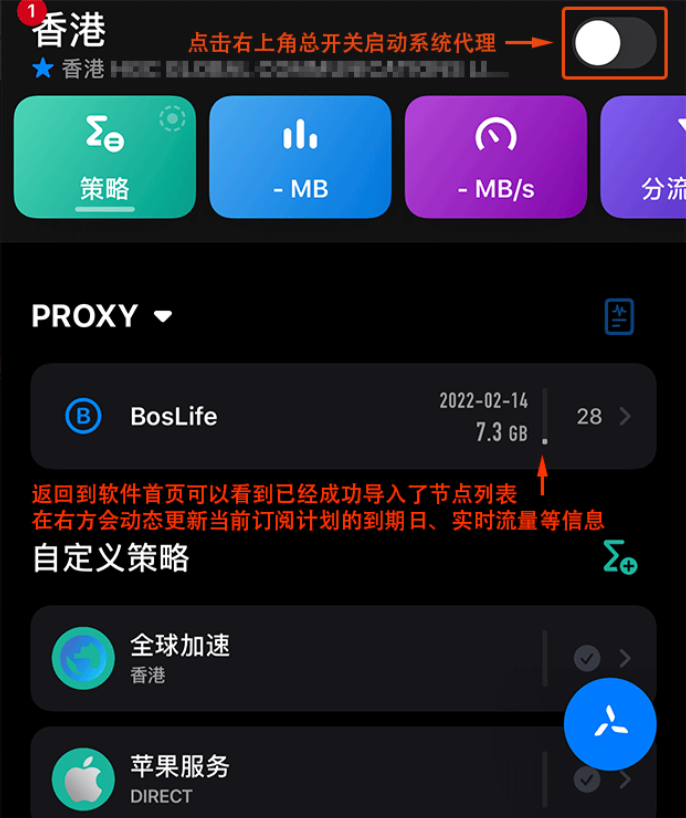Screen dimensions: 686x818
Task: Open the MB/s speed card
Action: 495,157
